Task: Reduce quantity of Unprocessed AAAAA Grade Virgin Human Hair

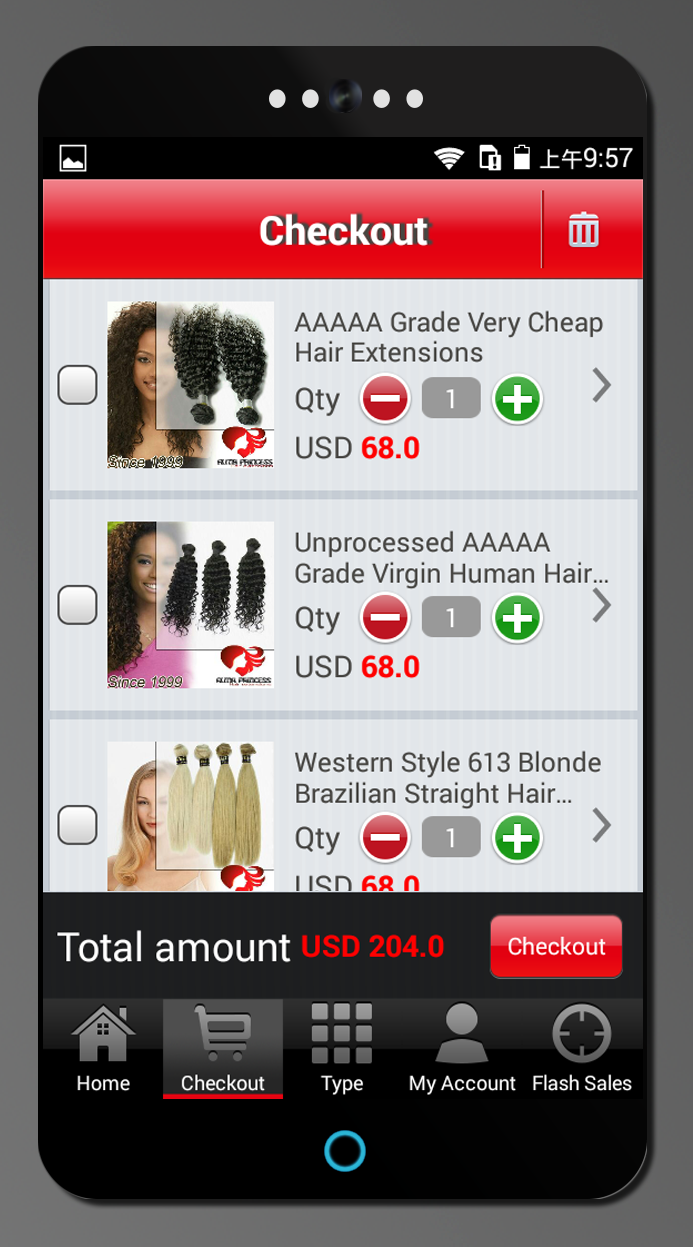Action: coord(385,618)
